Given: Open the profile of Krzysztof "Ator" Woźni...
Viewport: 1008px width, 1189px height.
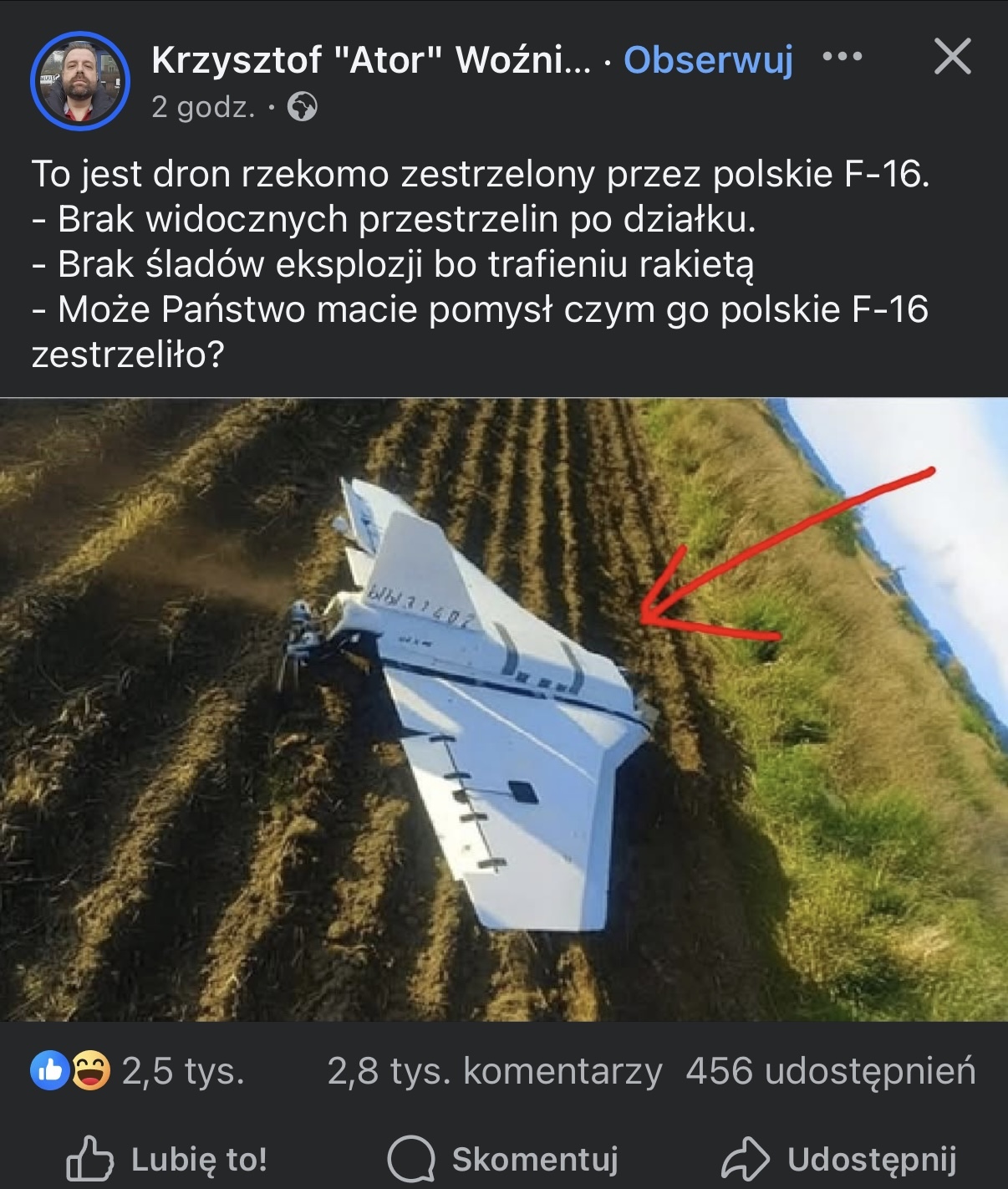Looking at the screenshot, I should pos(370,59).
